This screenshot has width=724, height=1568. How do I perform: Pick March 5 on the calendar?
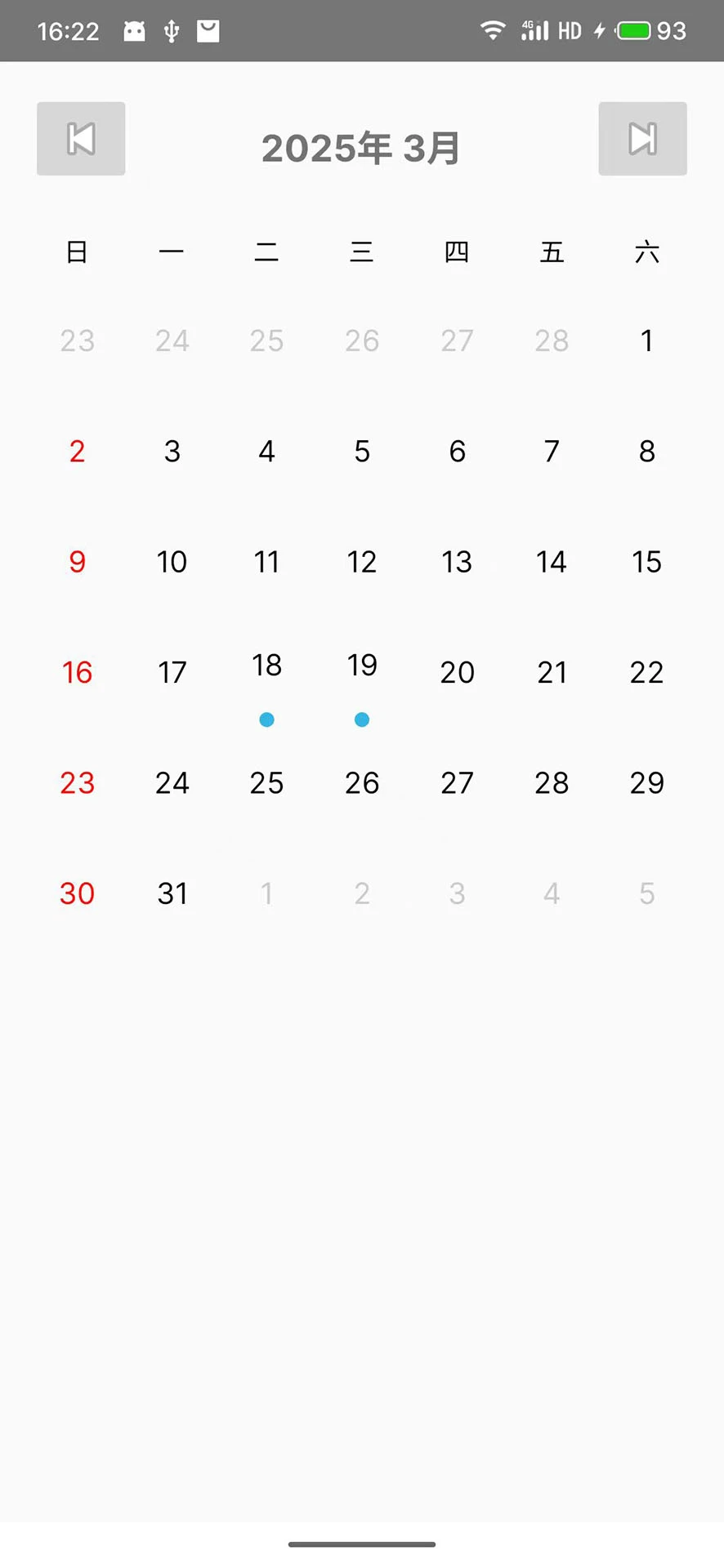(x=362, y=452)
